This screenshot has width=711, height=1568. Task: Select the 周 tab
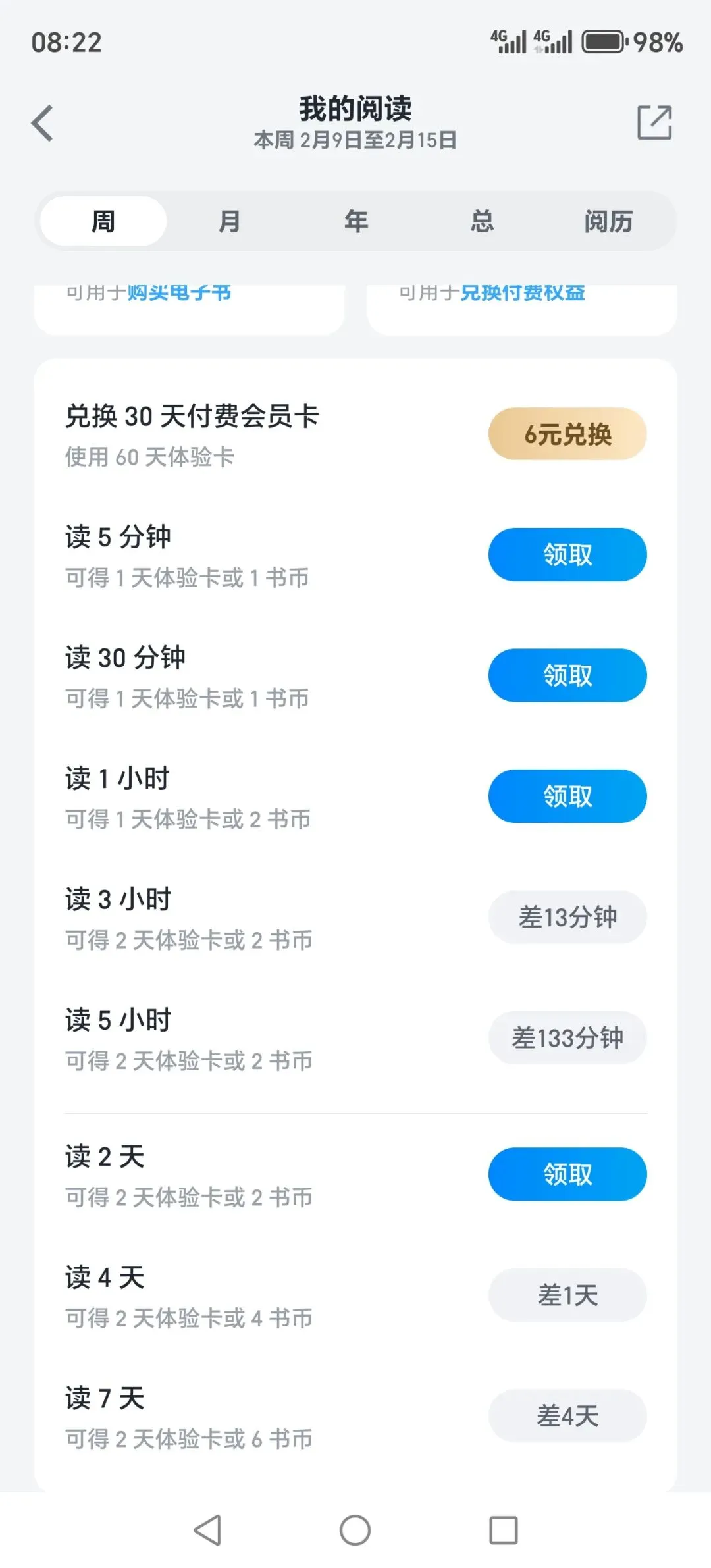click(x=103, y=221)
